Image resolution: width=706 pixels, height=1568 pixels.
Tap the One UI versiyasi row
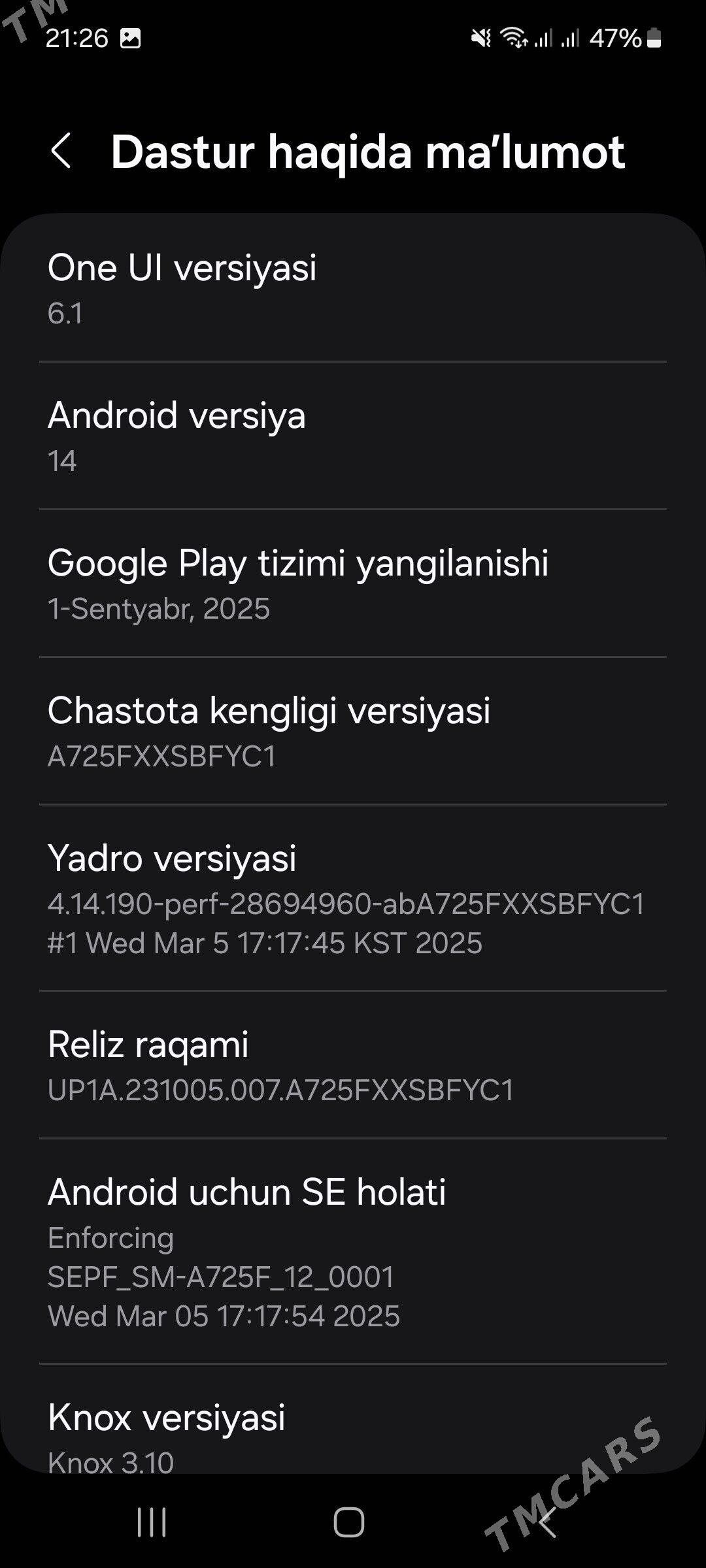[353, 287]
